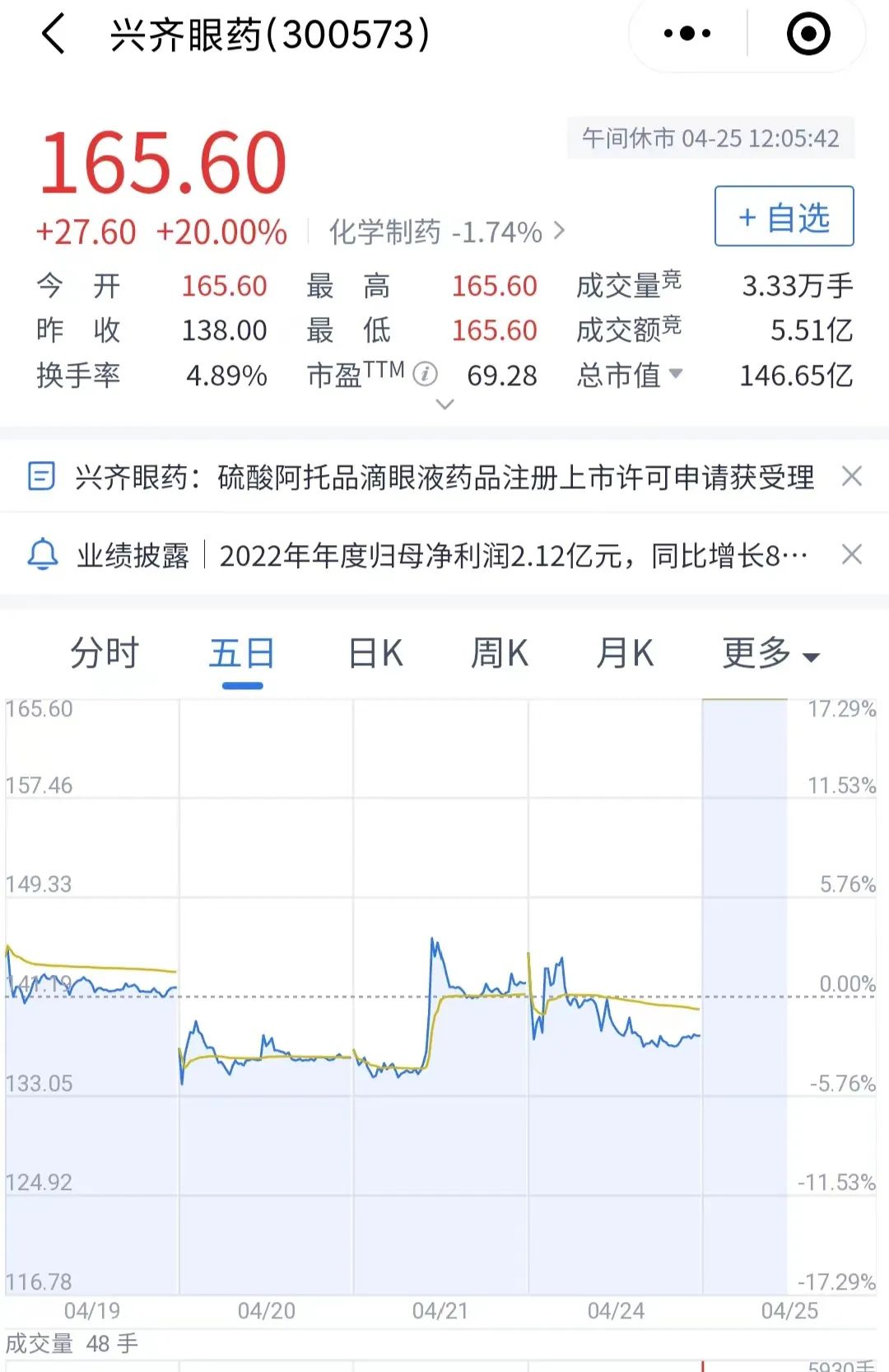Dismiss the 业绩披露 notice
The image size is (889, 1372).
click(852, 554)
